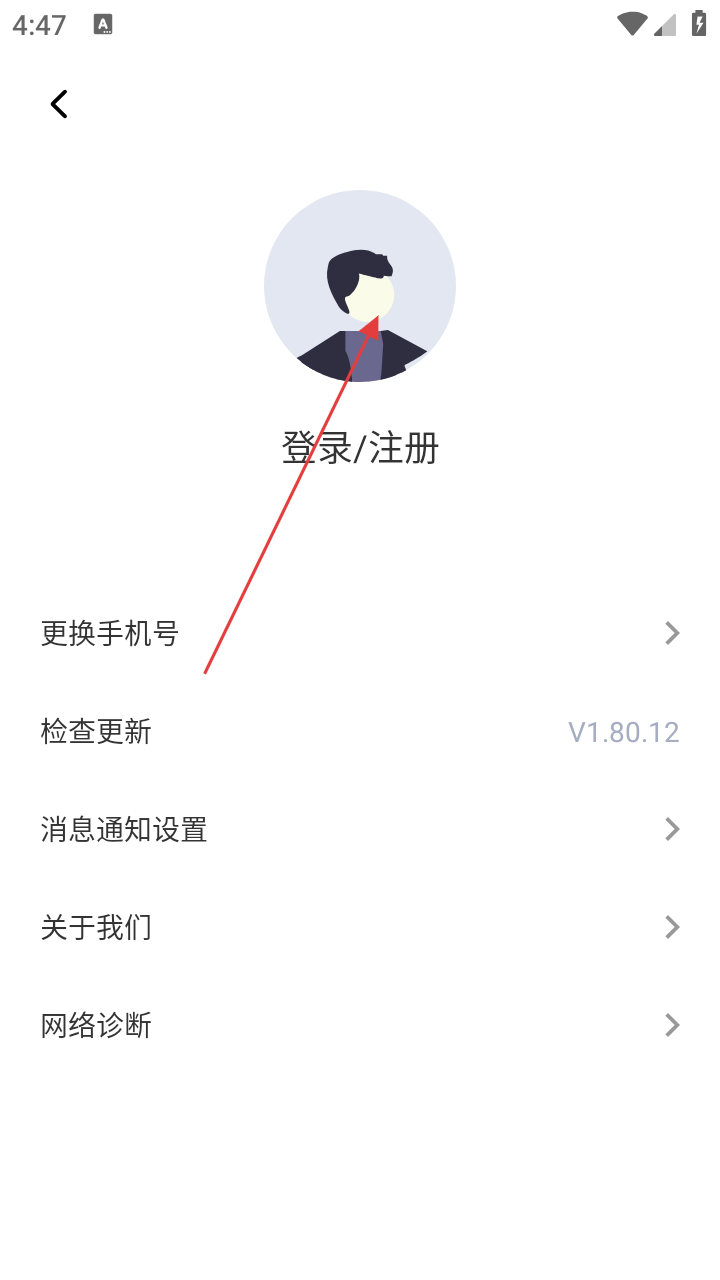The width and height of the screenshot is (720, 1280).
Task: Open the 关于我们 page
Action: click(360, 928)
